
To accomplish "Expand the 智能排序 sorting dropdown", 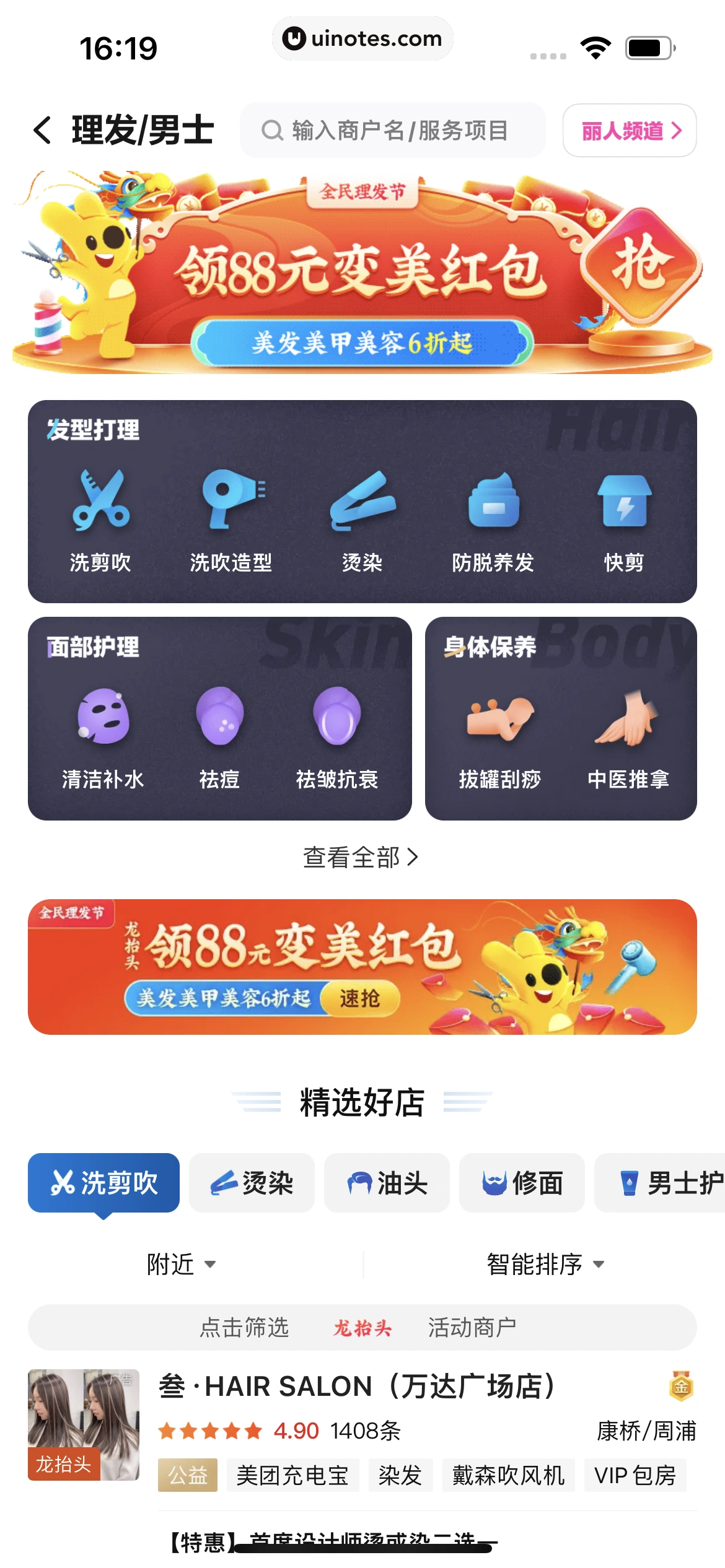I will click(544, 1264).
